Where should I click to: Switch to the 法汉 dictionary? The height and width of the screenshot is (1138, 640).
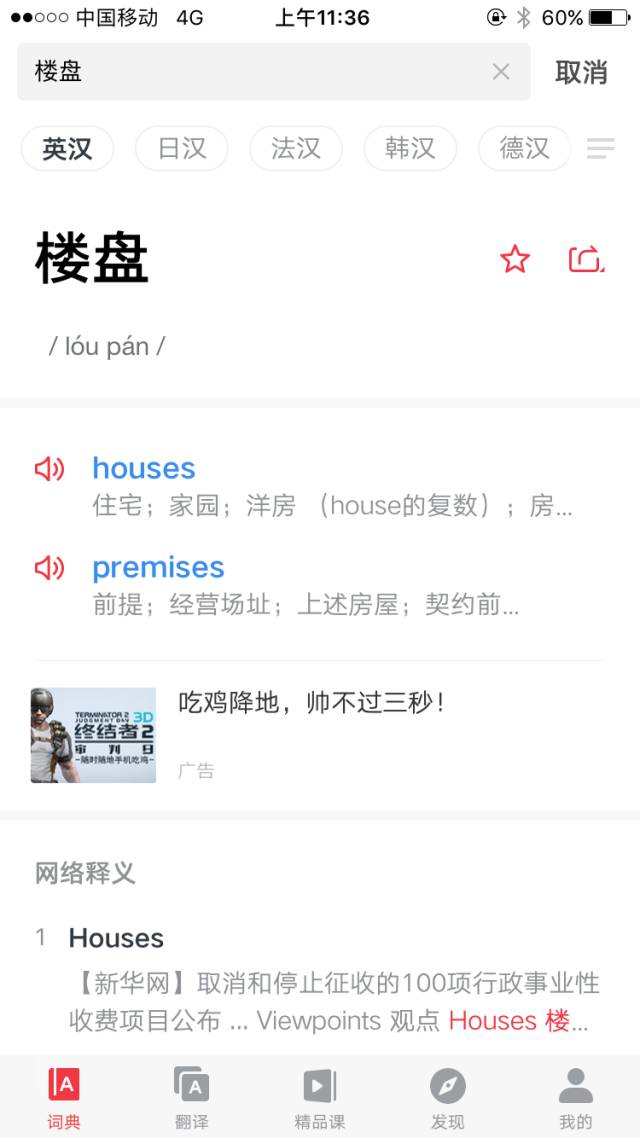[x=296, y=149]
